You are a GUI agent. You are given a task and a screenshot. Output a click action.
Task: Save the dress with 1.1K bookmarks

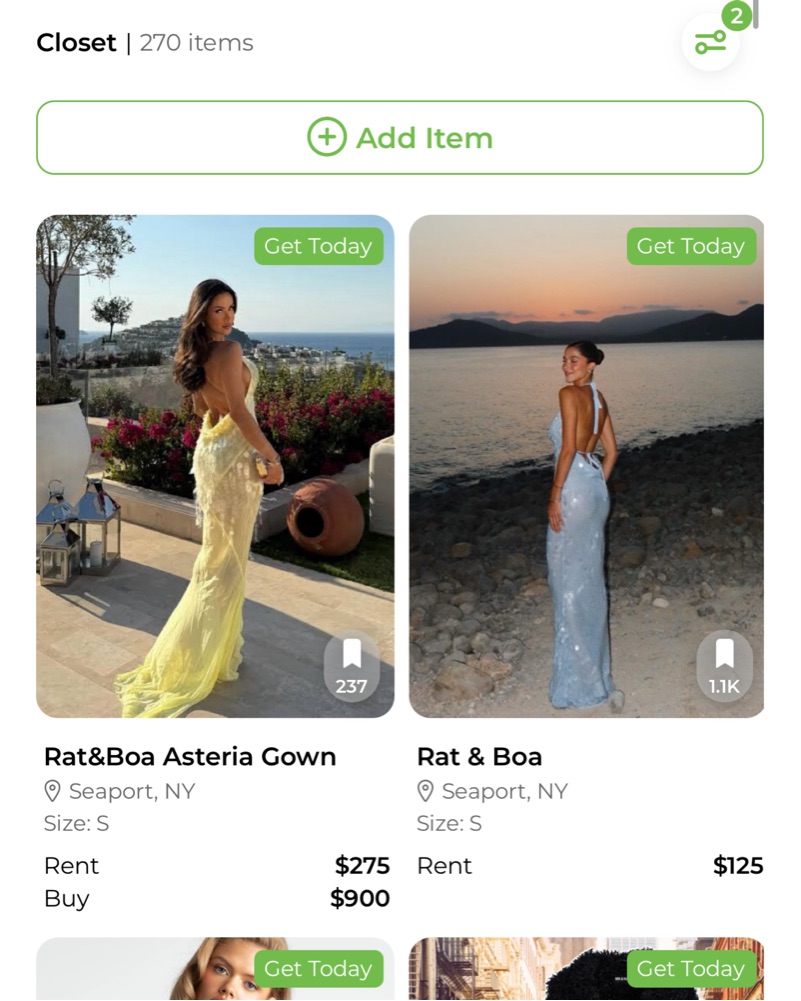pos(724,665)
